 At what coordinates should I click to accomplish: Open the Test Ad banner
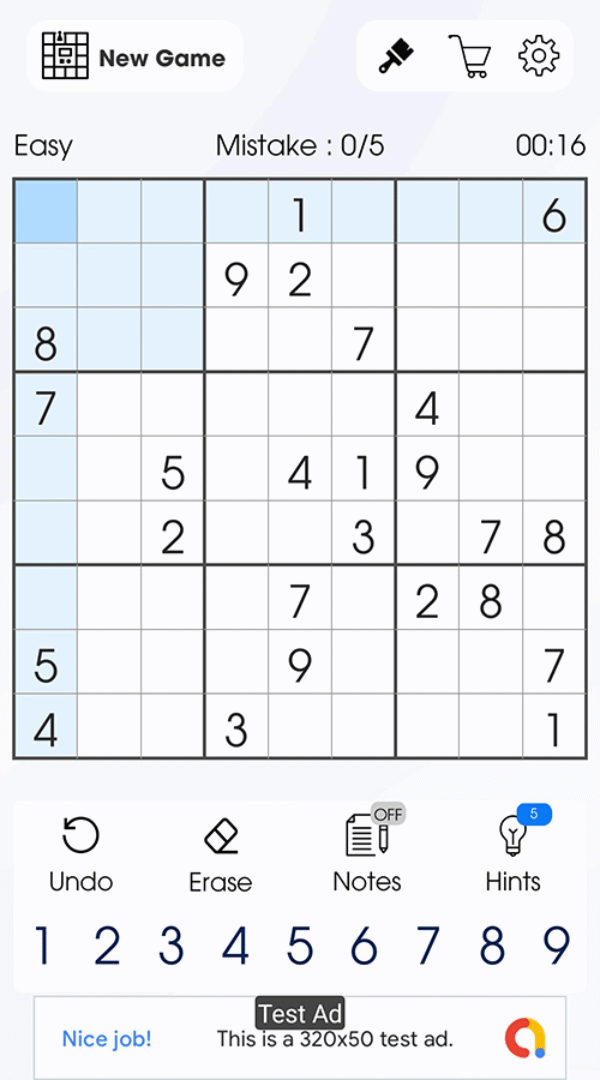click(300, 1037)
